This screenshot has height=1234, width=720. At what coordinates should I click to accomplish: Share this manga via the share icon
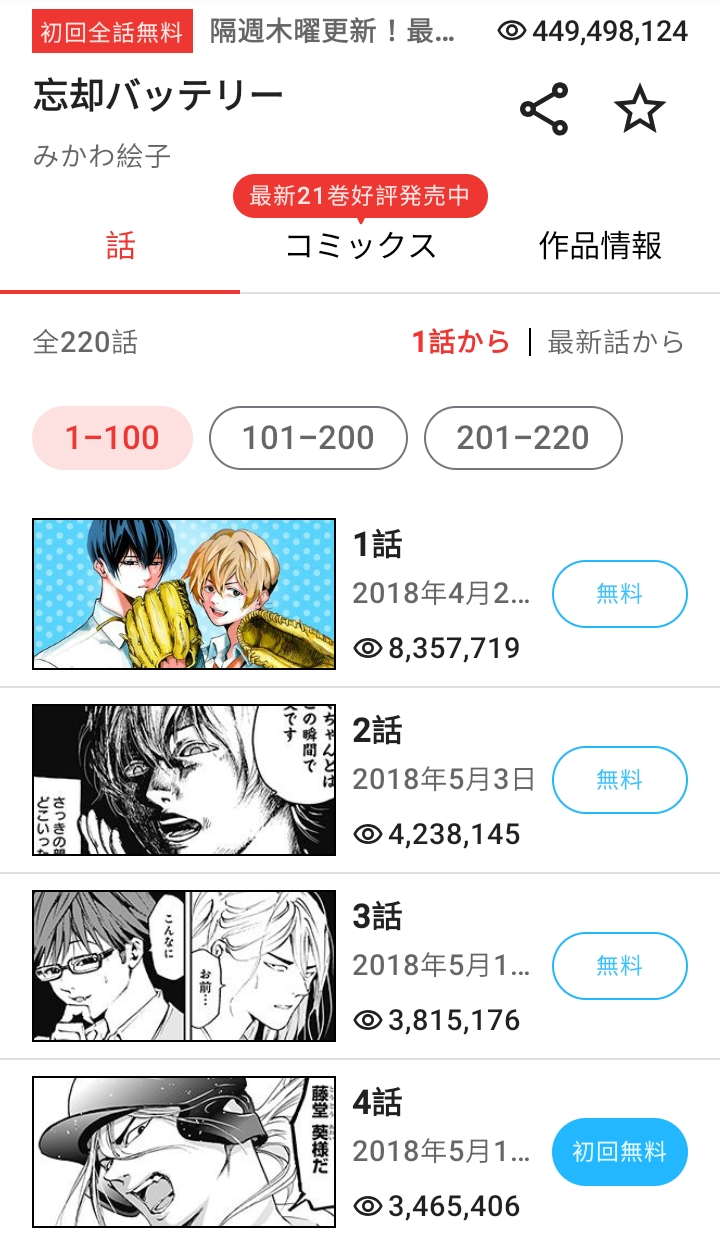coord(544,109)
